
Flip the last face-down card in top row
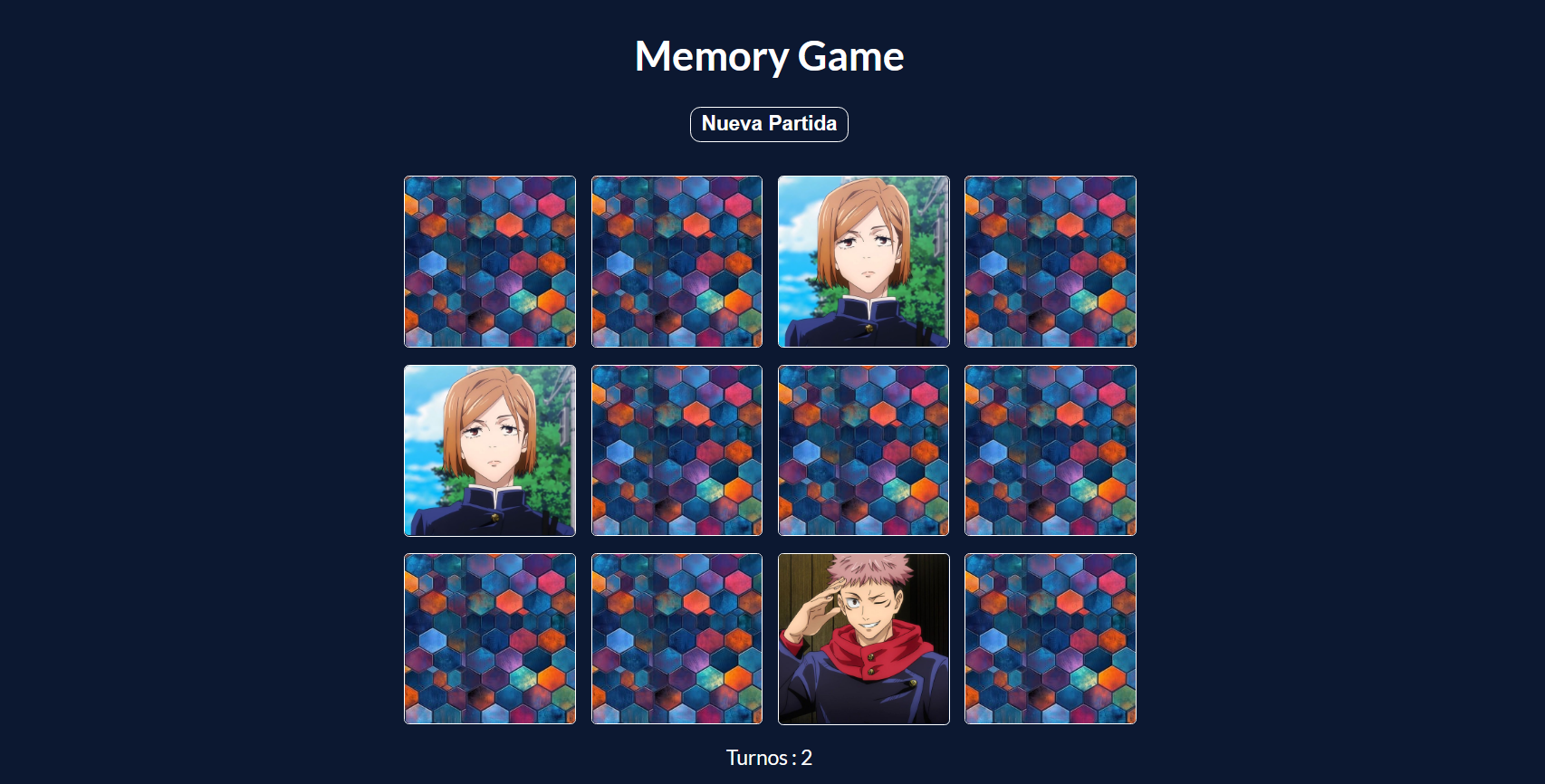[x=1050, y=262]
